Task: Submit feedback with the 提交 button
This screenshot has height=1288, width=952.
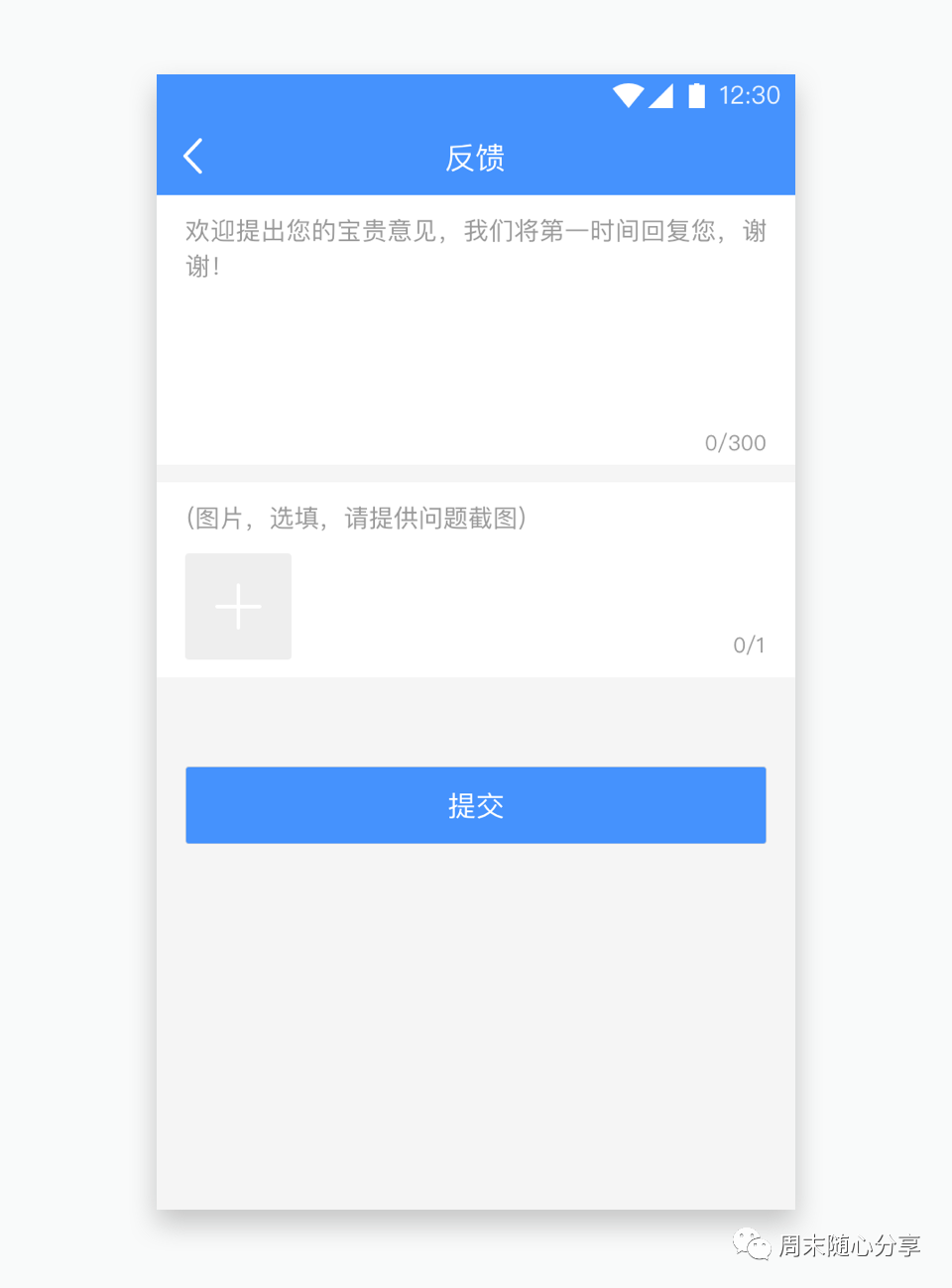Action: coord(475,805)
